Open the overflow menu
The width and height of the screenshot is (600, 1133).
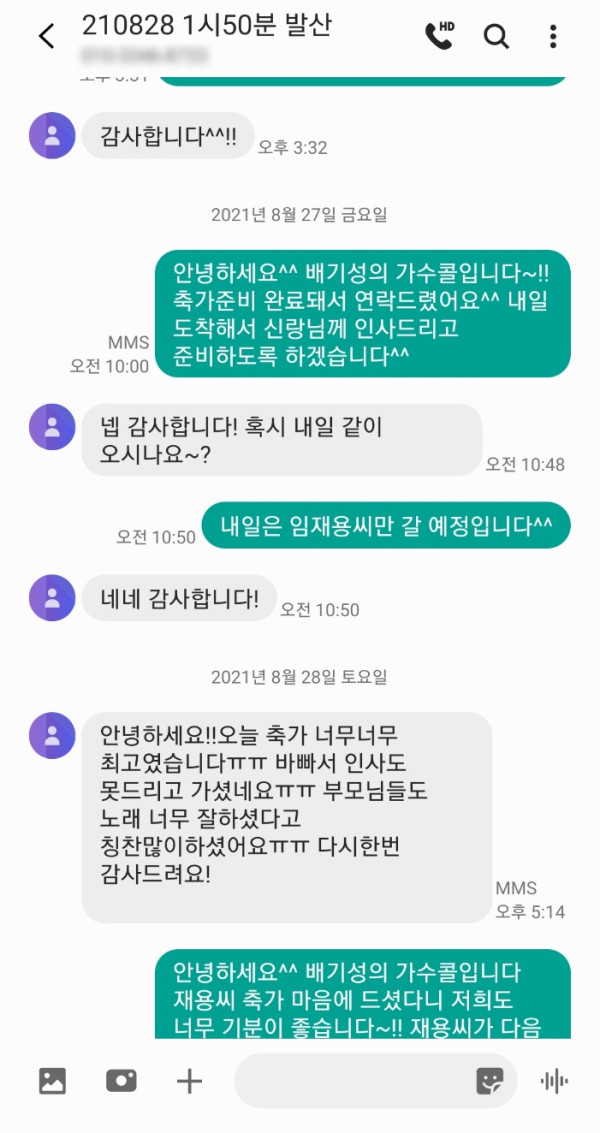(553, 37)
